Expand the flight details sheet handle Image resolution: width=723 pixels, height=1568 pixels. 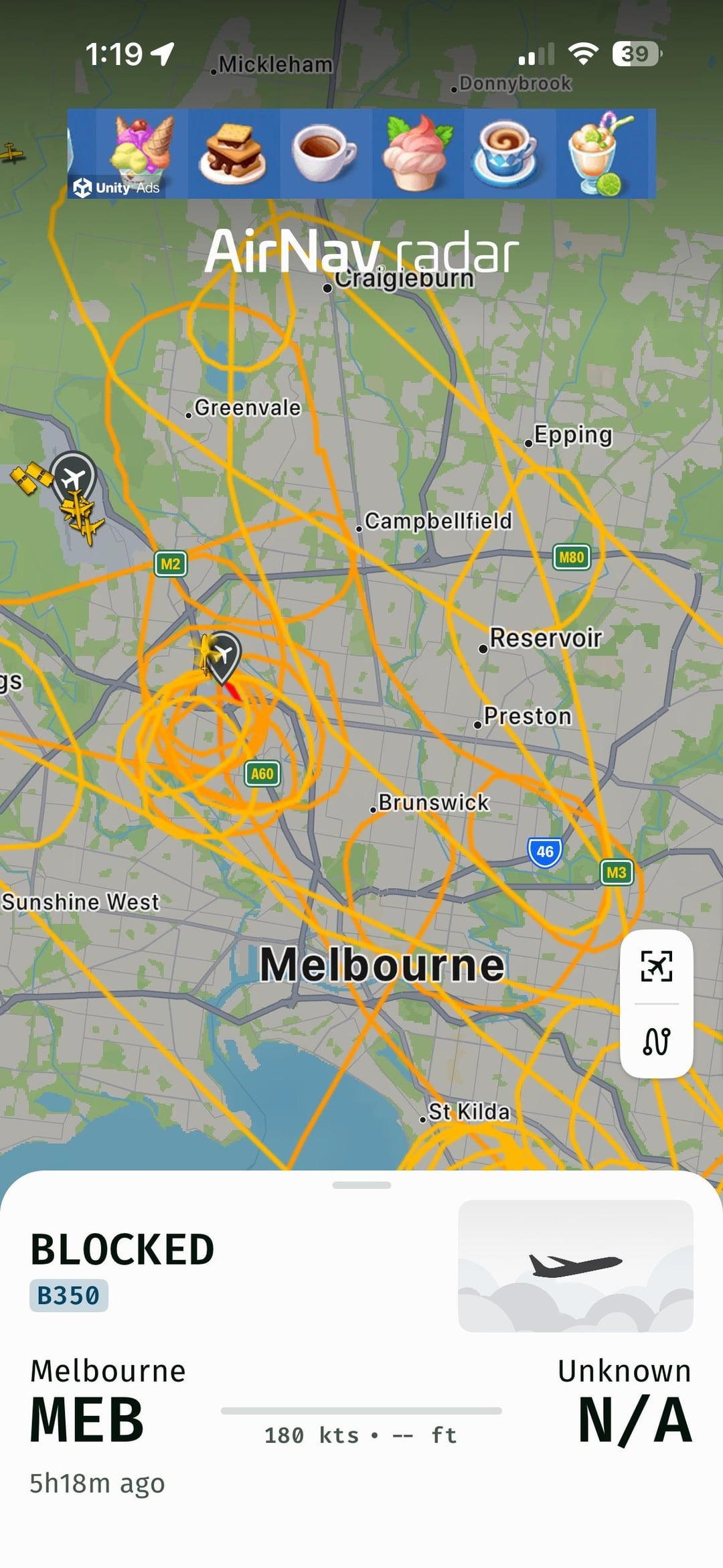pyautogui.click(x=361, y=1185)
